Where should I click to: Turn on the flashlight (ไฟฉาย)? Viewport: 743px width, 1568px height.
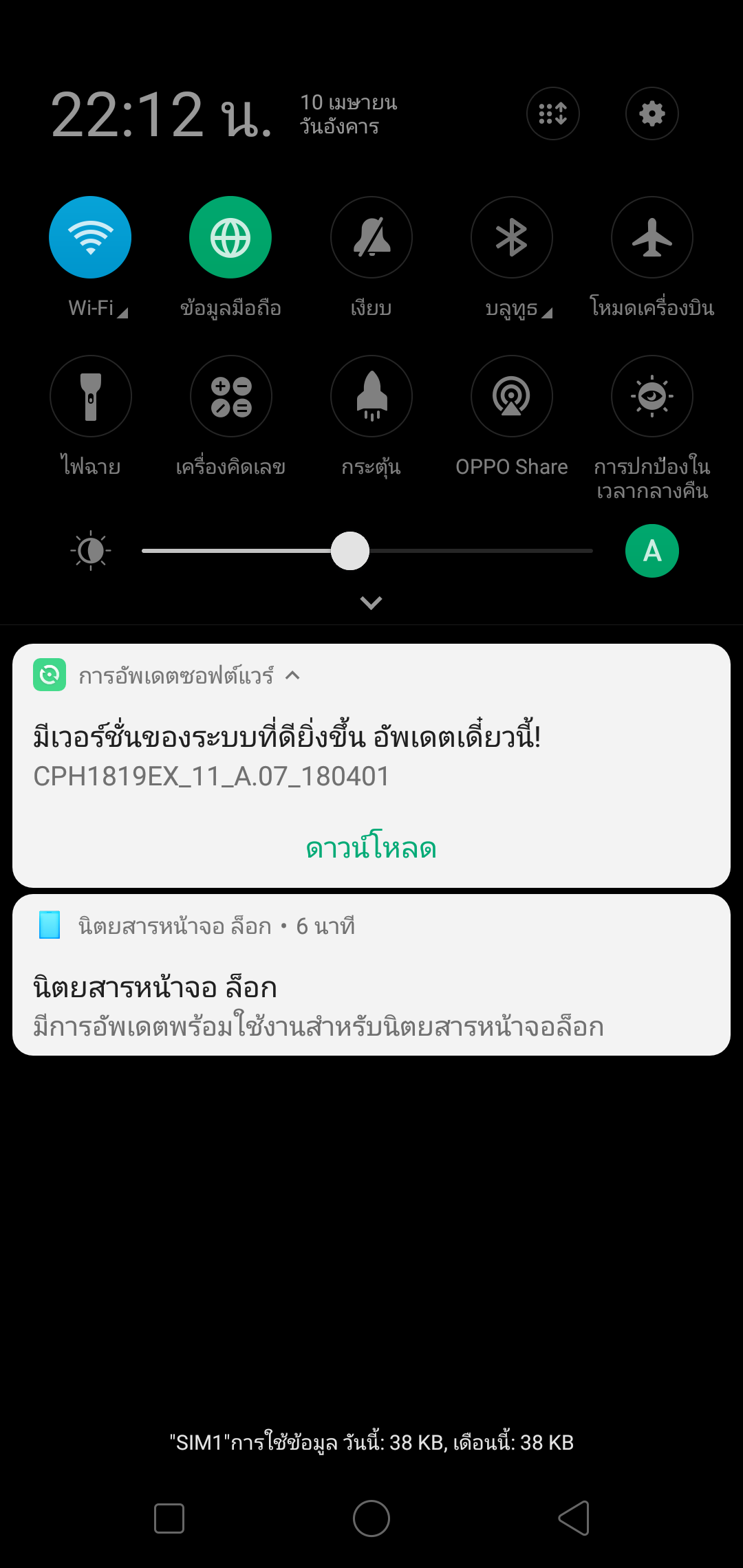(90, 396)
